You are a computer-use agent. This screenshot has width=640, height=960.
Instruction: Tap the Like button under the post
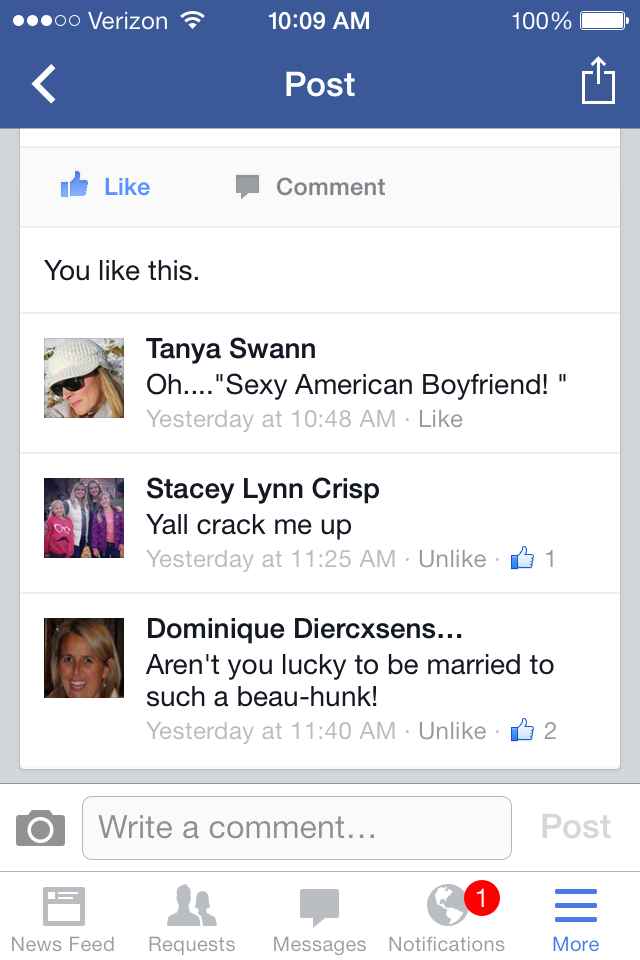pyautogui.click(x=106, y=187)
